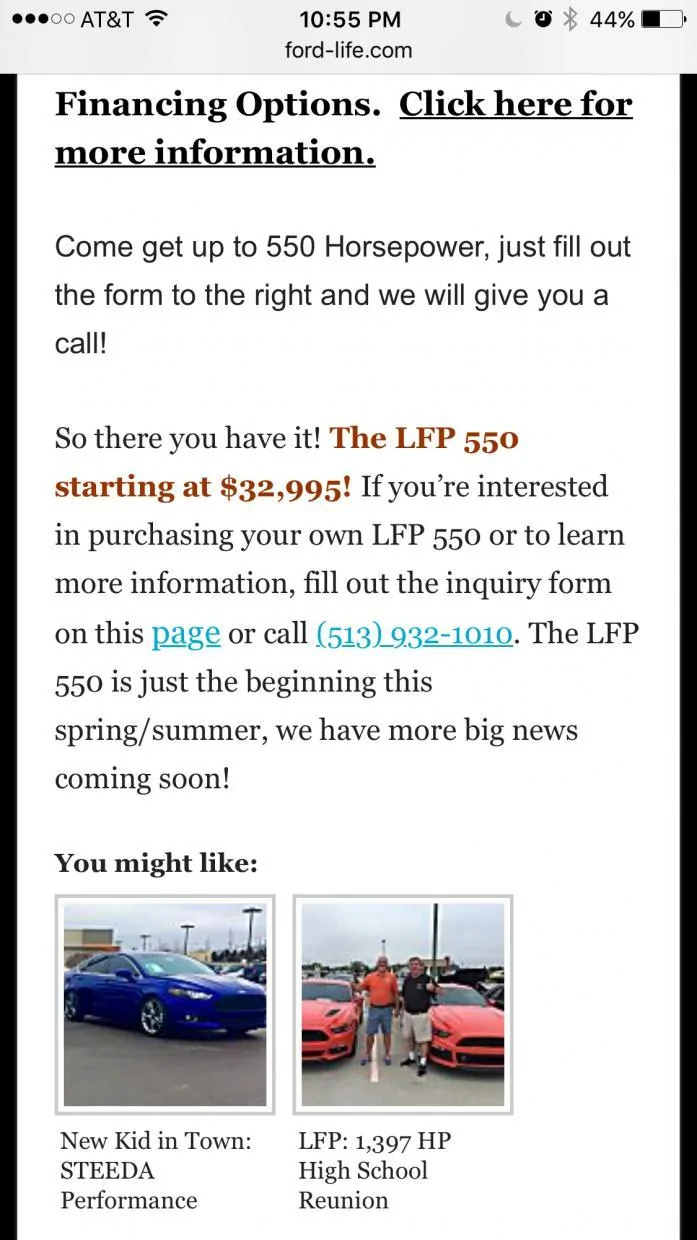
Task: Open the "Click here for more information" link
Action: [x=344, y=128]
